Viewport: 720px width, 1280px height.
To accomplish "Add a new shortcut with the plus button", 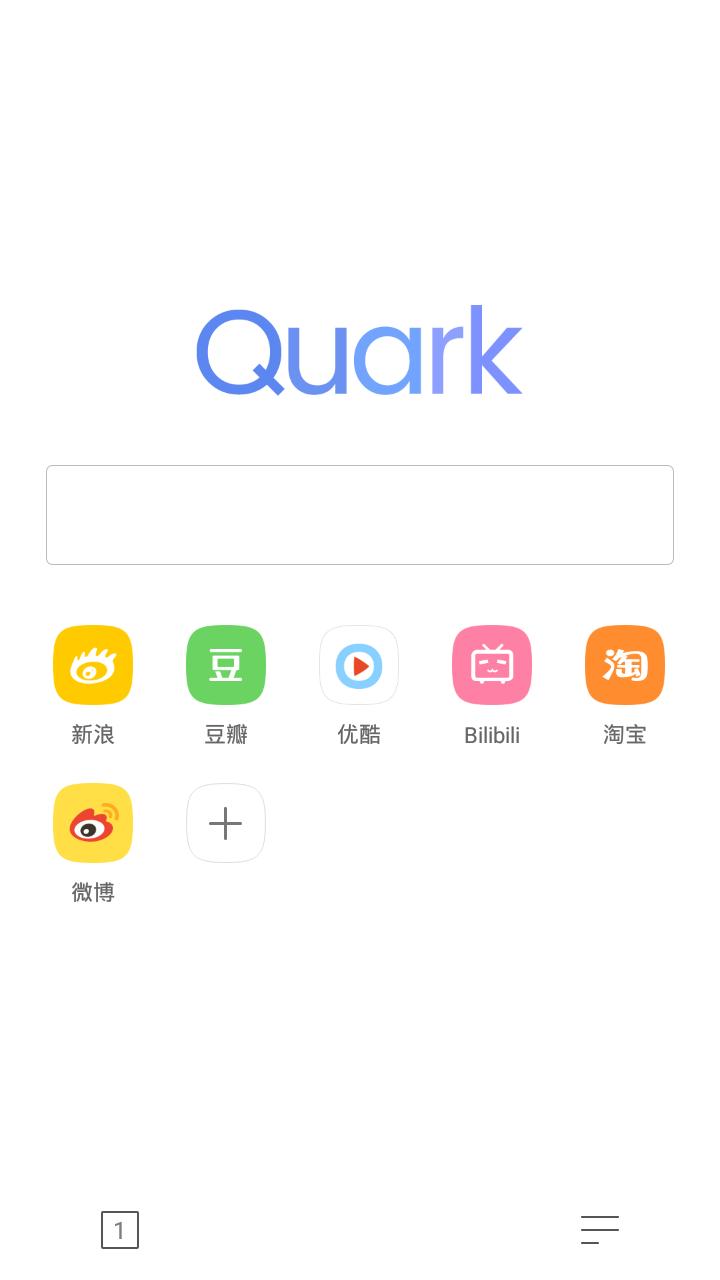I will [x=226, y=823].
